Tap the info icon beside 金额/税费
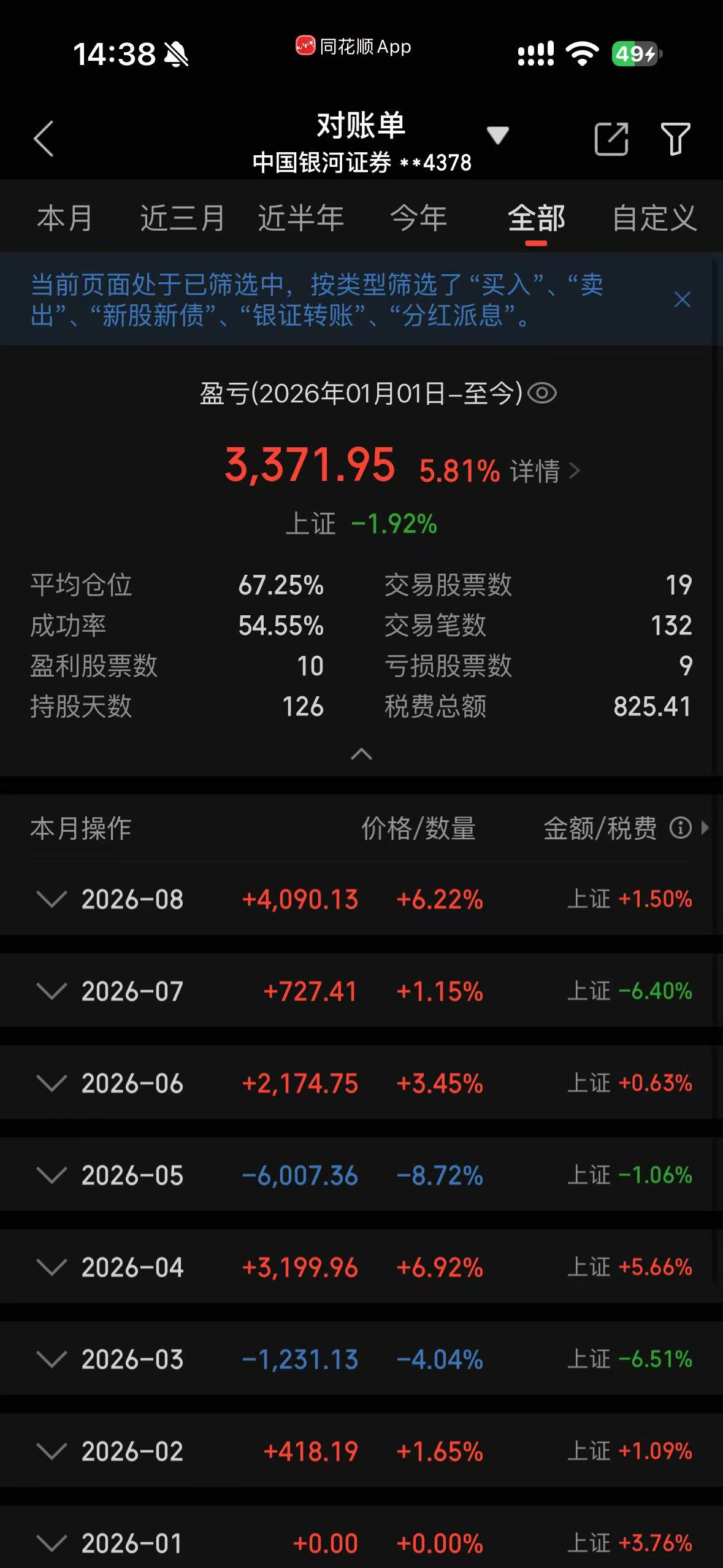This screenshot has height=1568, width=723. tap(681, 828)
